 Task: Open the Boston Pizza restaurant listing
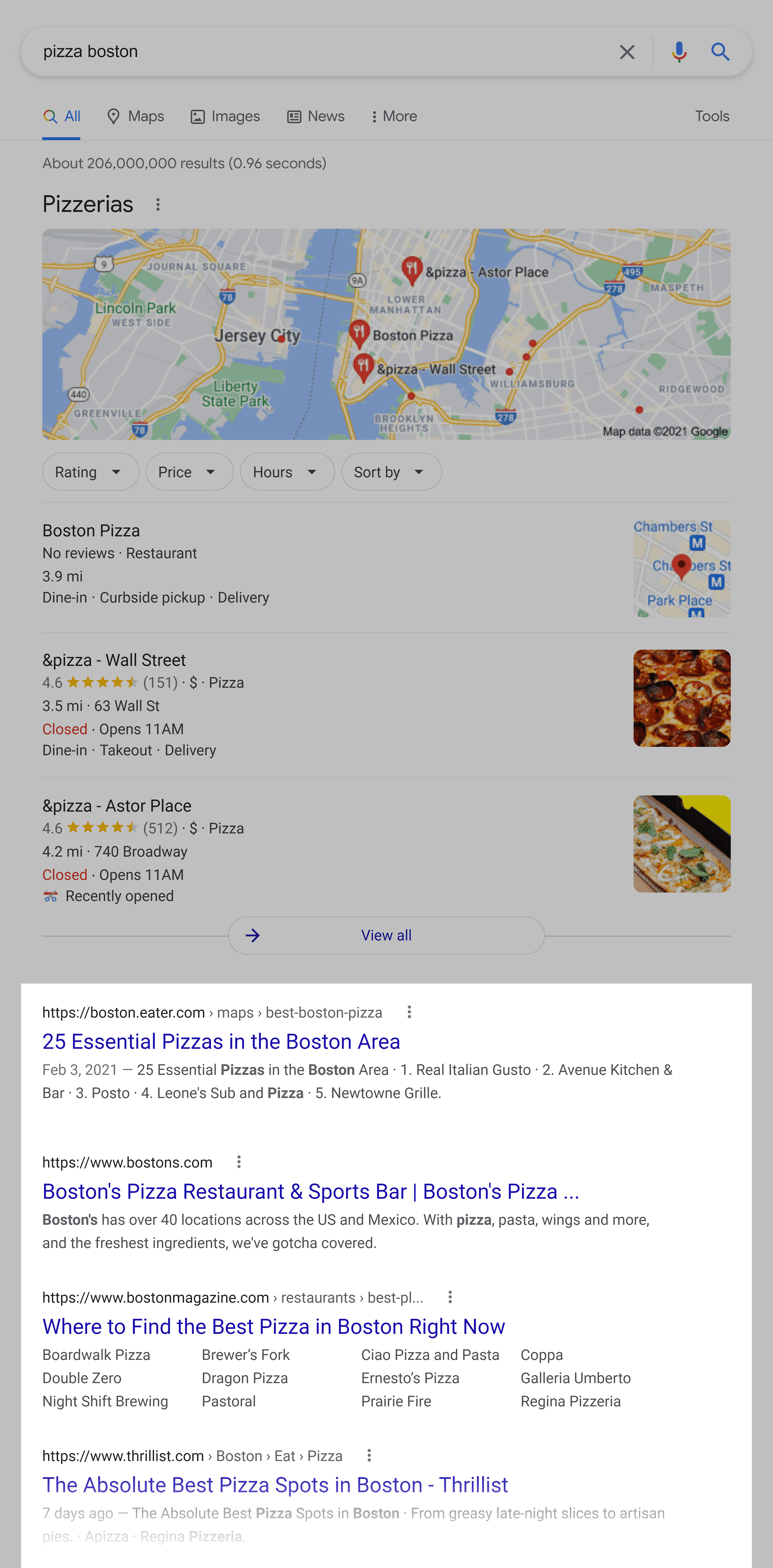pyautogui.click(x=91, y=531)
